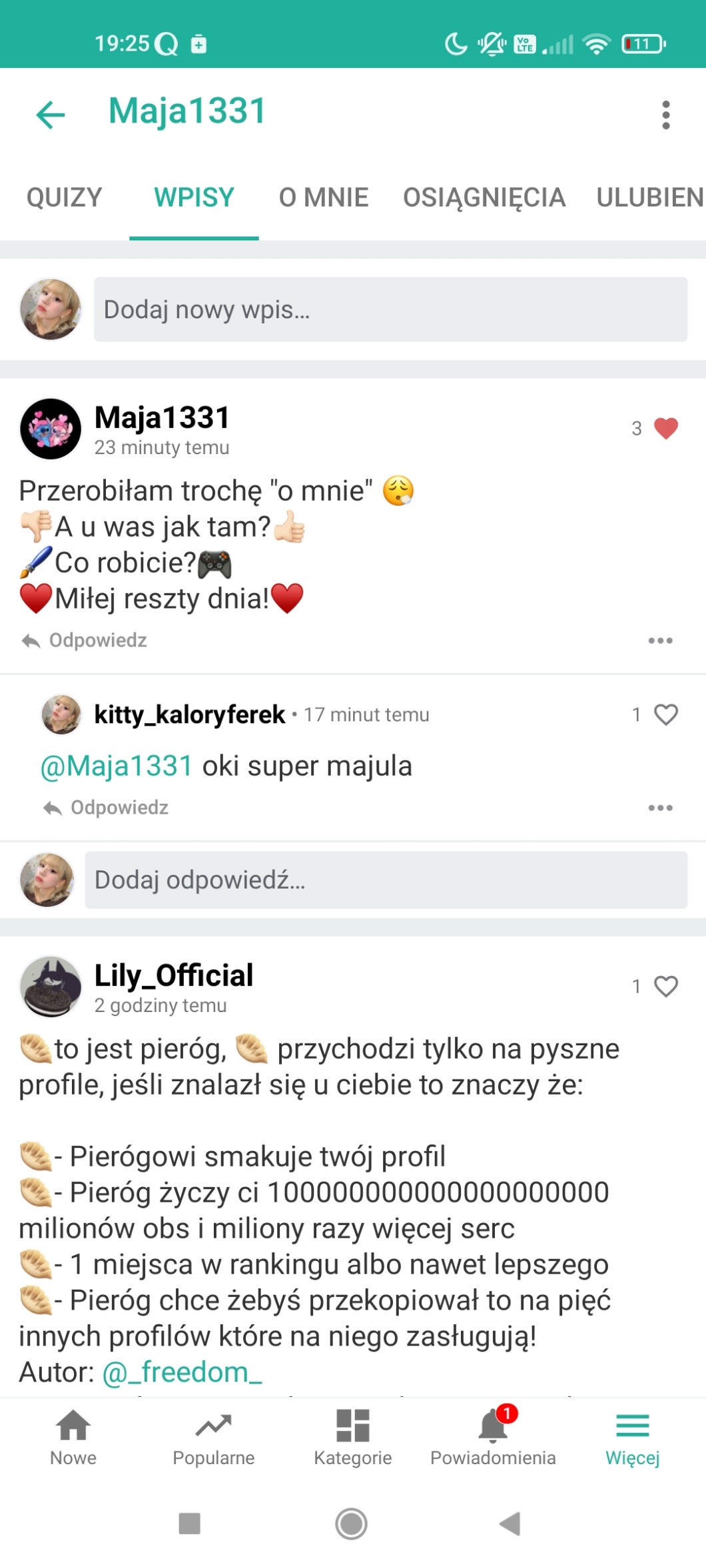
Task: Switch to the O MNIE tab
Action: point(324,198)
